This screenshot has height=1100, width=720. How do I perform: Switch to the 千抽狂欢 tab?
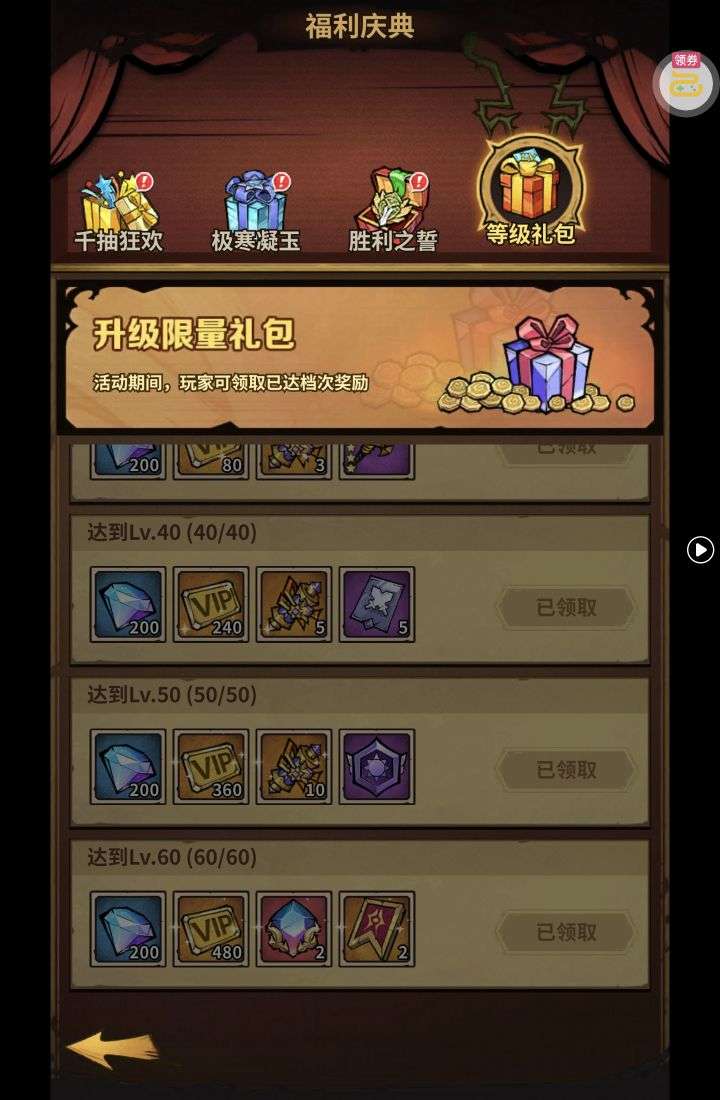click(118, 212)
